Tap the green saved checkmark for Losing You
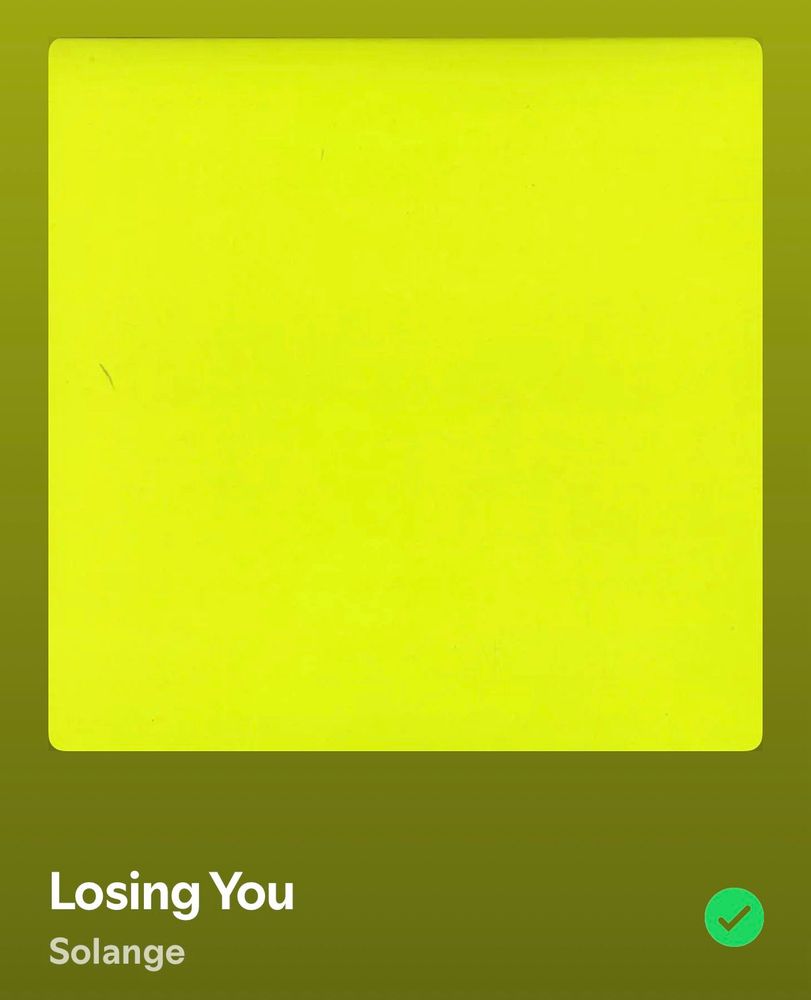The width and height of the screenshot is (811, 1000). [x=734, y=917]
